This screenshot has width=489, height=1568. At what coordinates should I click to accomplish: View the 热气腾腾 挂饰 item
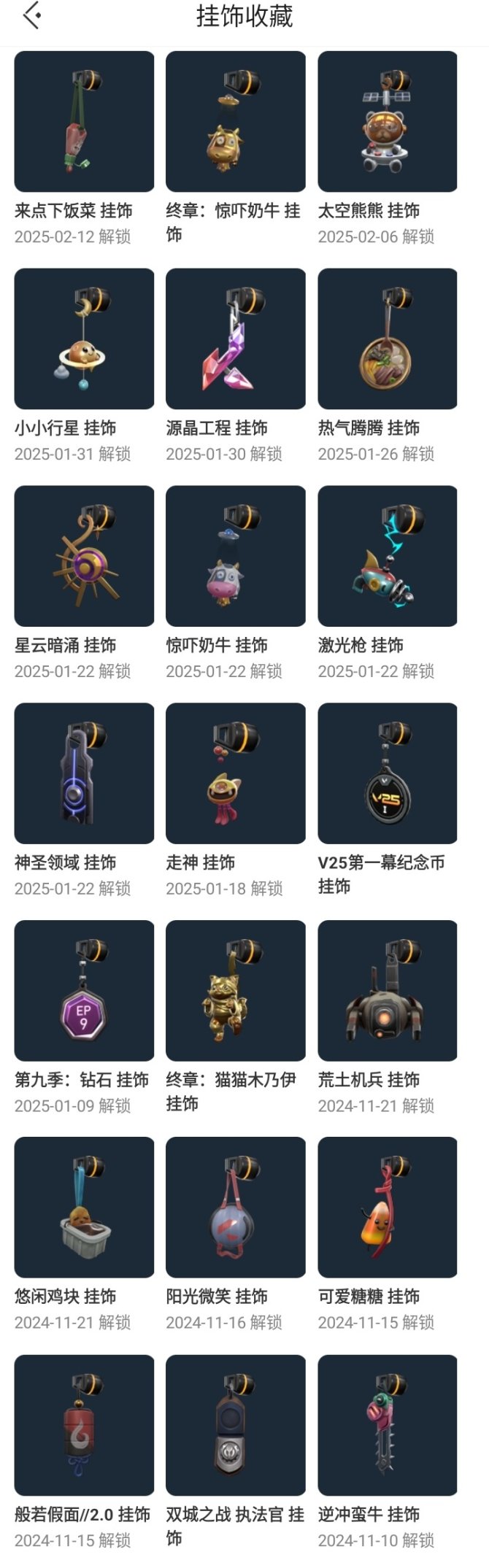[x=387, y=339]
